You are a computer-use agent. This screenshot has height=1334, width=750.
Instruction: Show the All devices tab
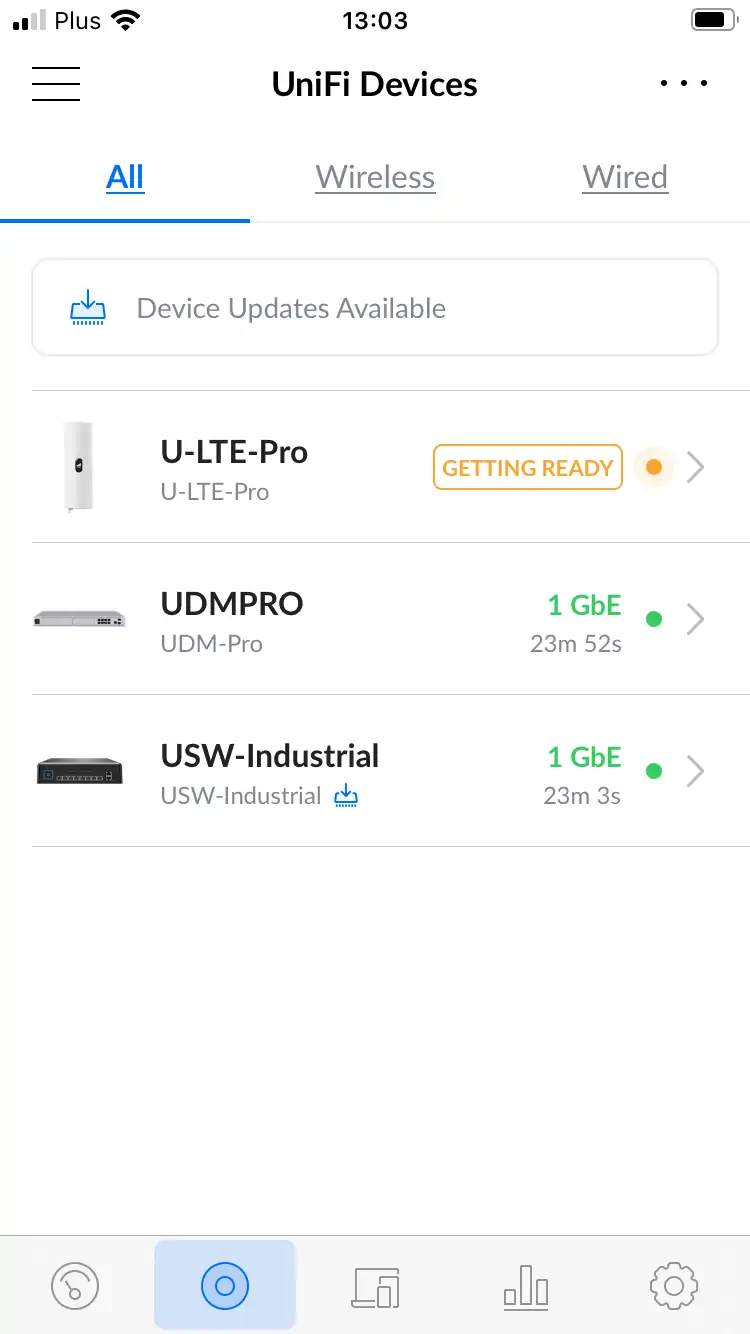coord(125,178)
